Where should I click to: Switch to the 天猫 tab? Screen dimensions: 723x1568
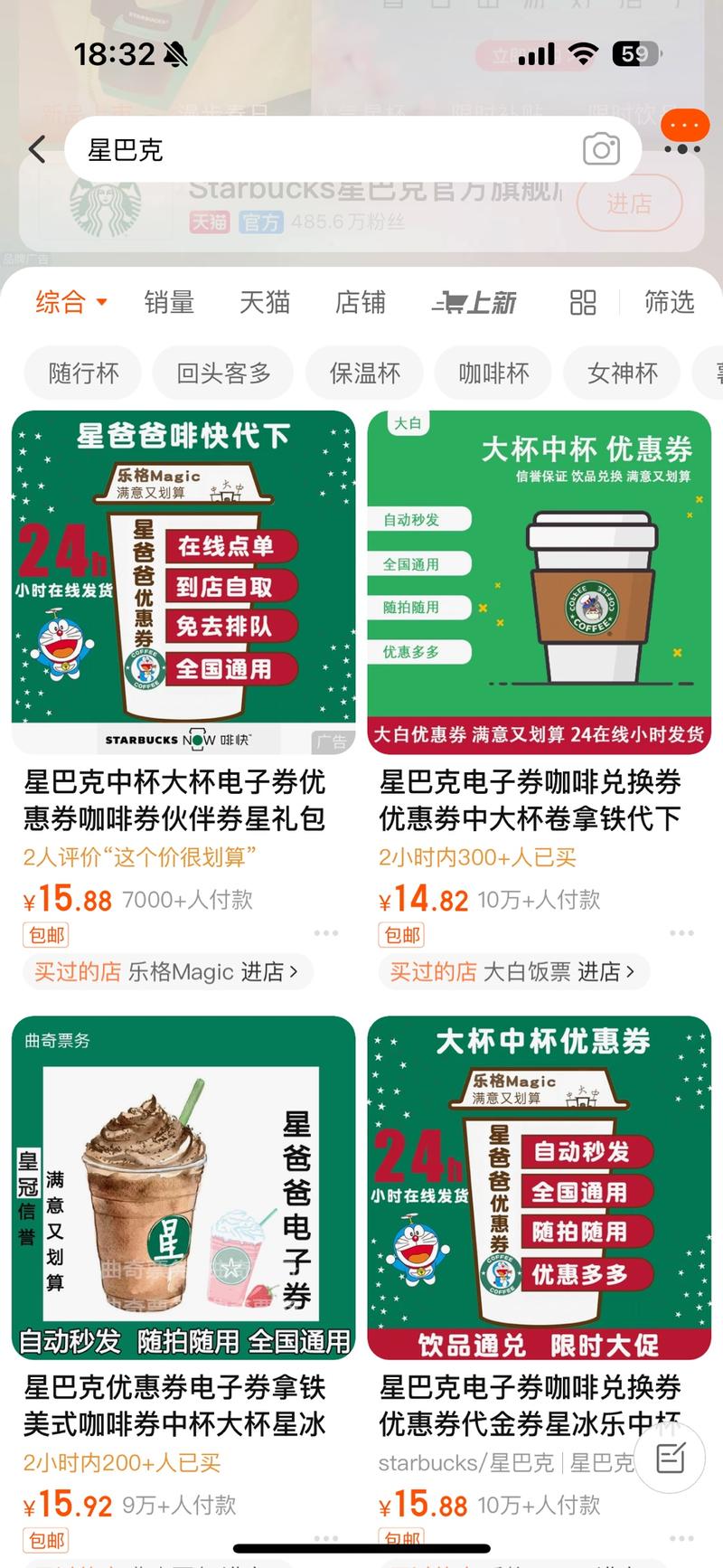pos(265,302)
